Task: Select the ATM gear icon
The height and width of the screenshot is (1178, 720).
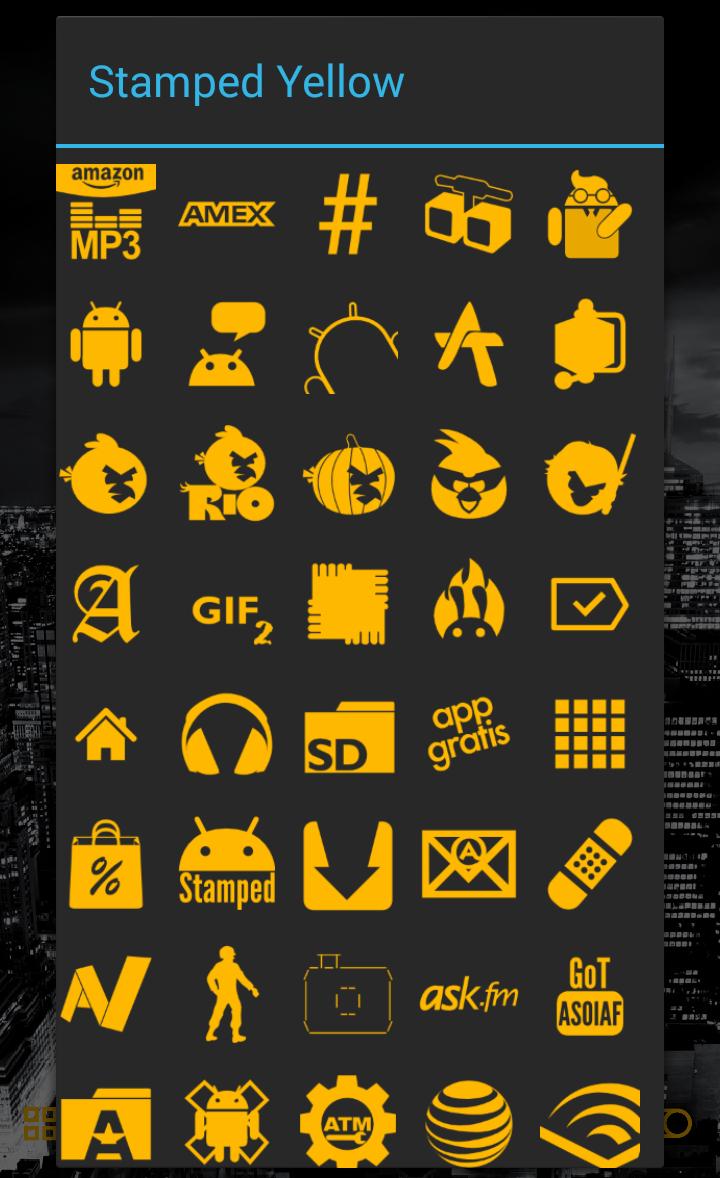Action: pyautogui.click(x=348, y=1122)
